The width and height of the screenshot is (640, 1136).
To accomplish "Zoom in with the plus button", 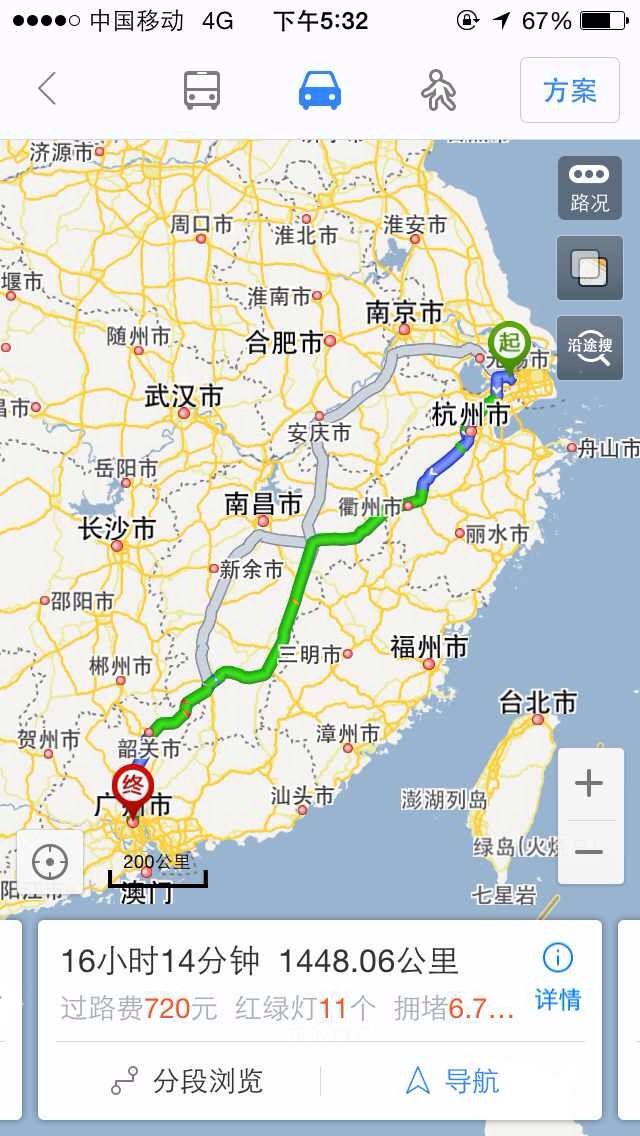I will (x=589, y=784).
